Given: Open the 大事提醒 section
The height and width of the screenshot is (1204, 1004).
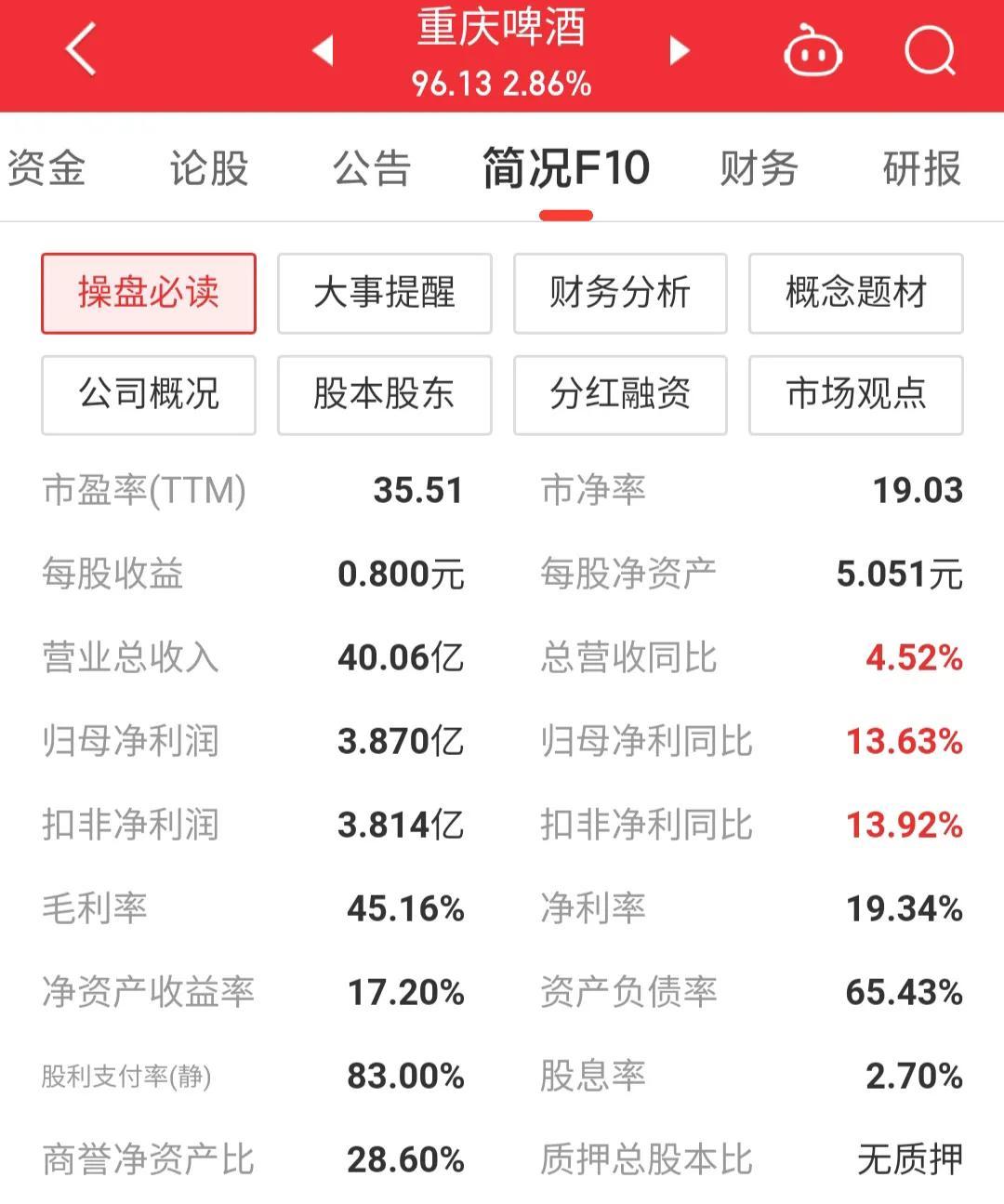Looking at the screenshot, I should (384, 293).
